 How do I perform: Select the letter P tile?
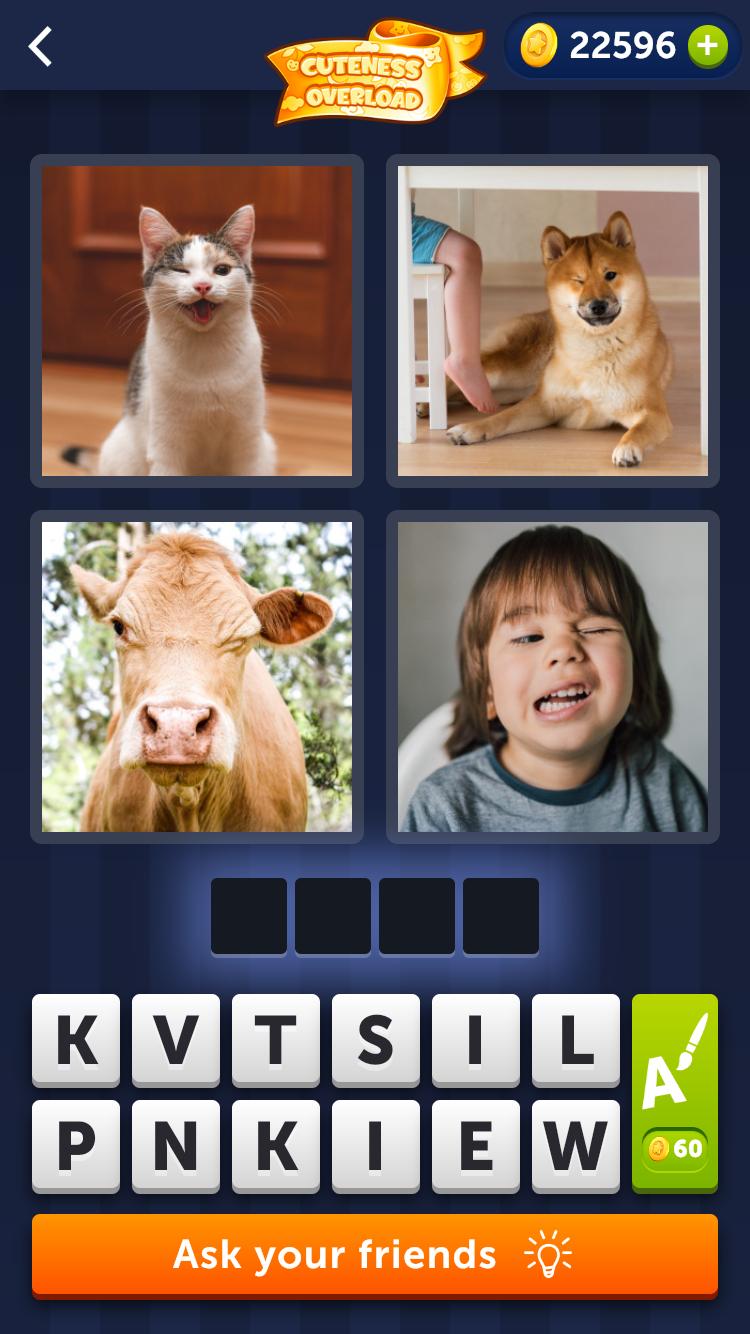pos(76,1146)
